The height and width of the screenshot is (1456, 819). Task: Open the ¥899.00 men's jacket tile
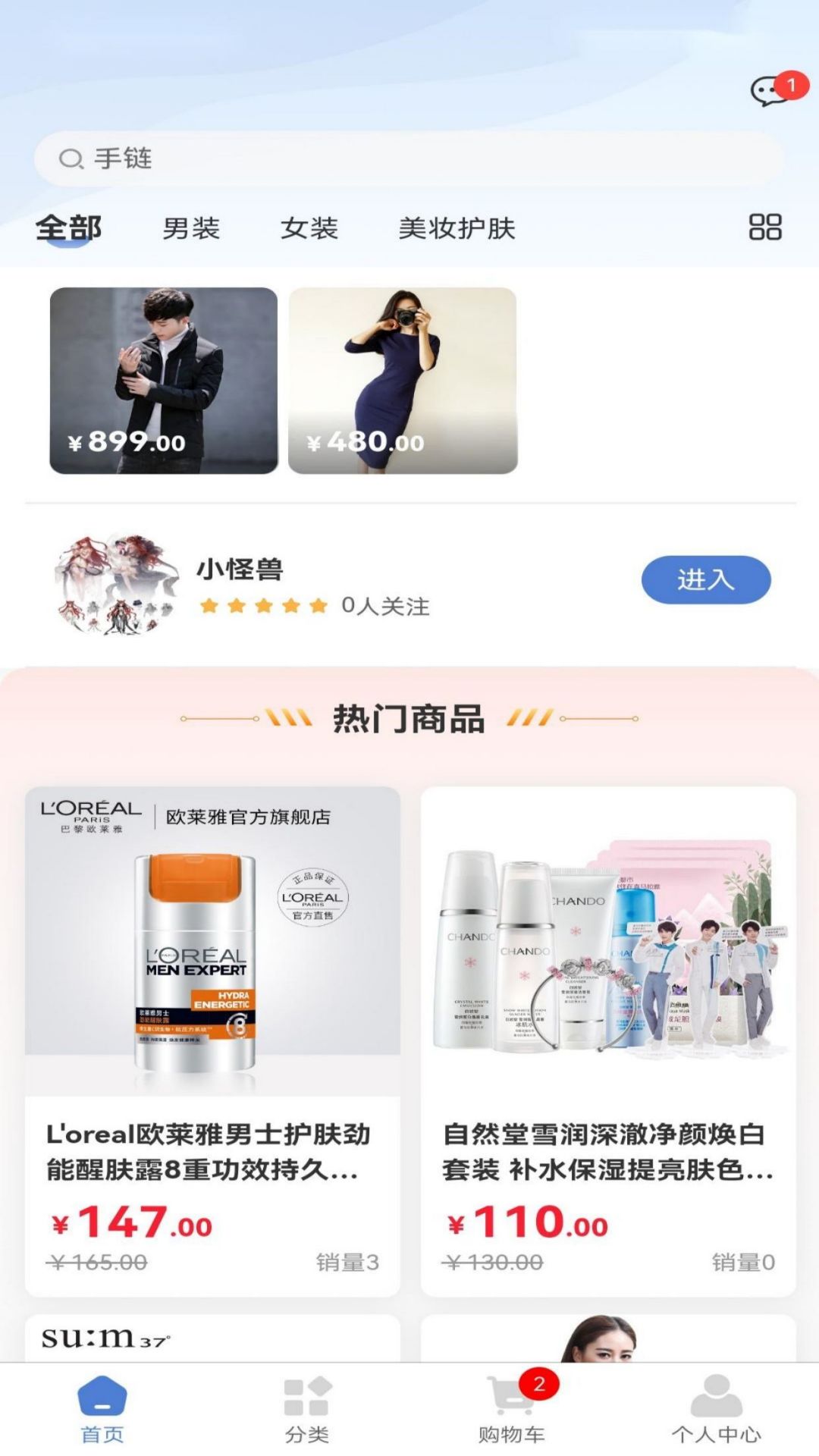164,381
